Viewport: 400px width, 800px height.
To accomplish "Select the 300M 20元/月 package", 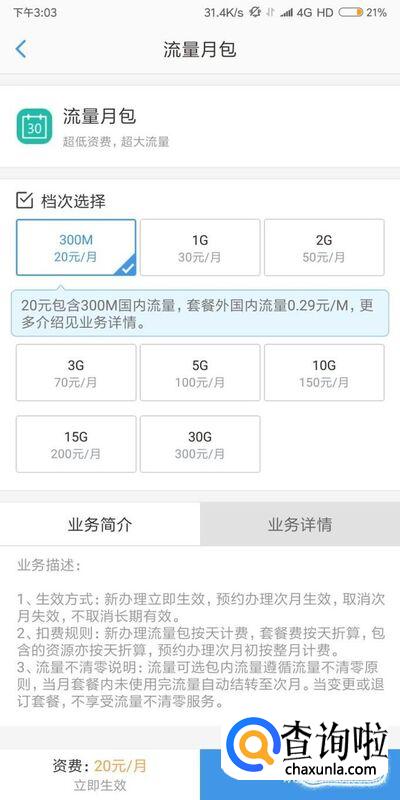I will coord(76,247).
